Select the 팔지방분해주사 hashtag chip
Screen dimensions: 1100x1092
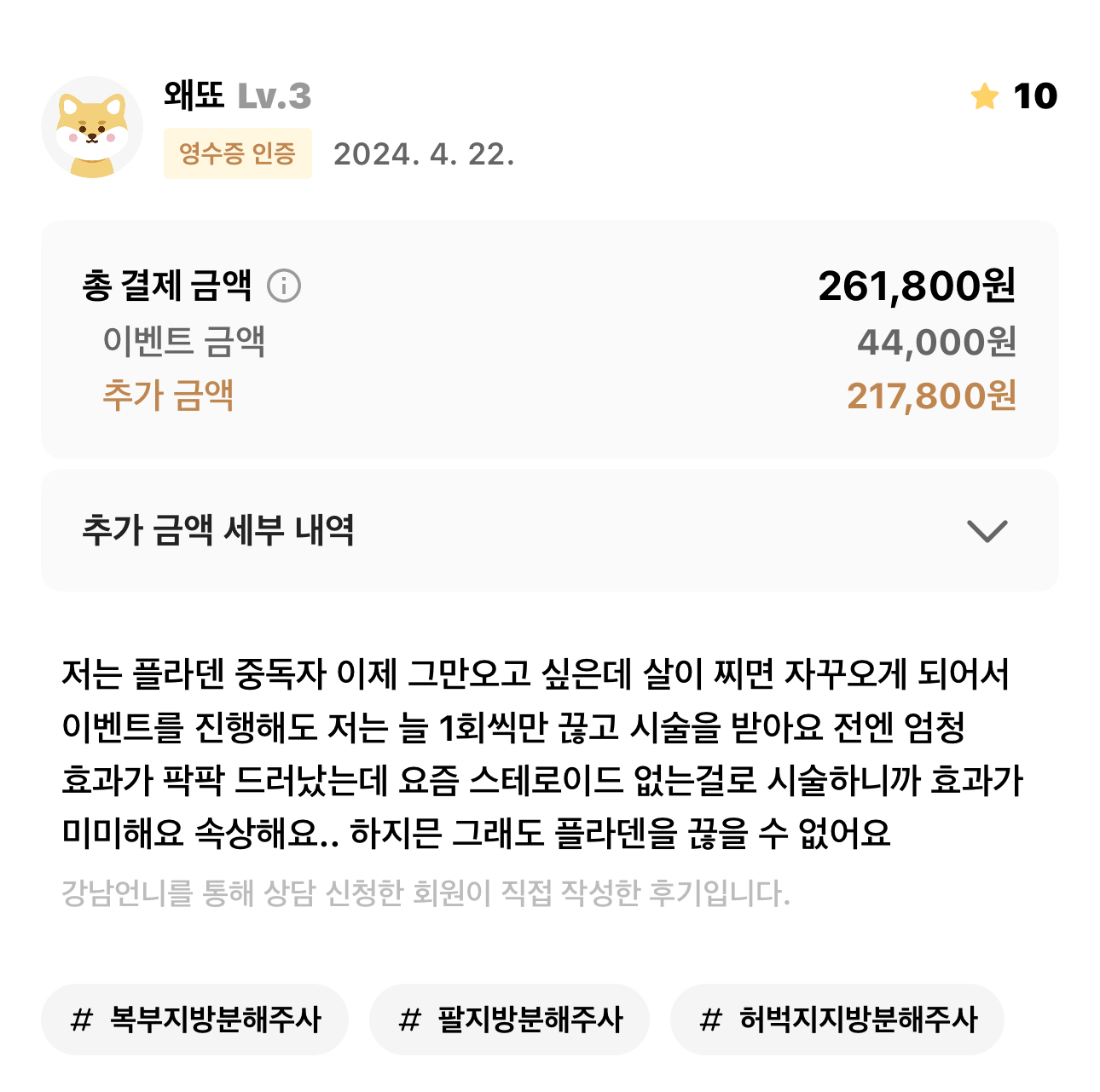click(509, 1020)
